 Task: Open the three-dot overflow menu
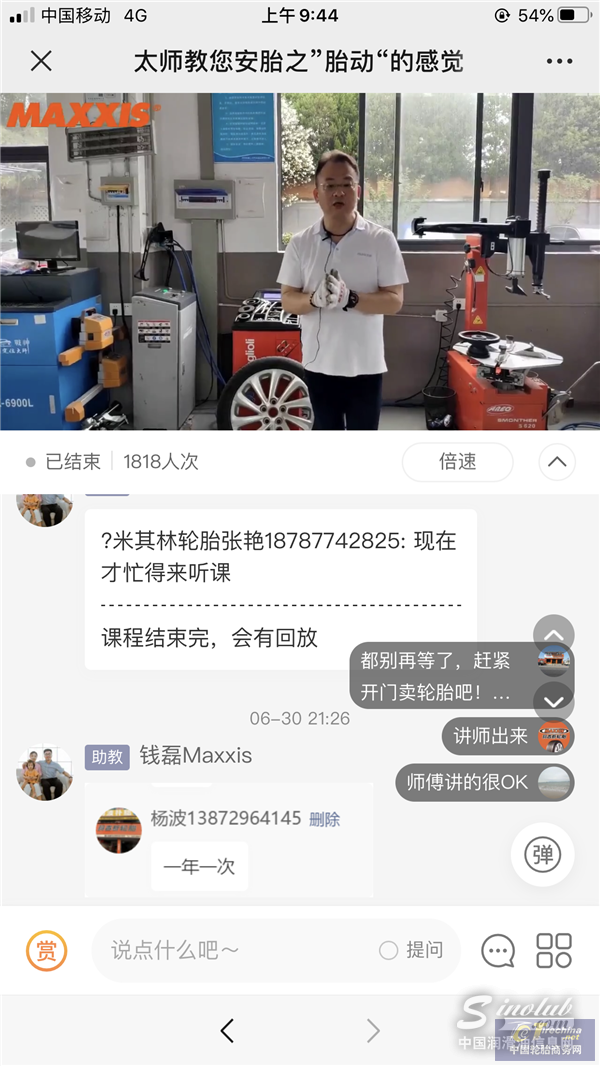[559, 61]
